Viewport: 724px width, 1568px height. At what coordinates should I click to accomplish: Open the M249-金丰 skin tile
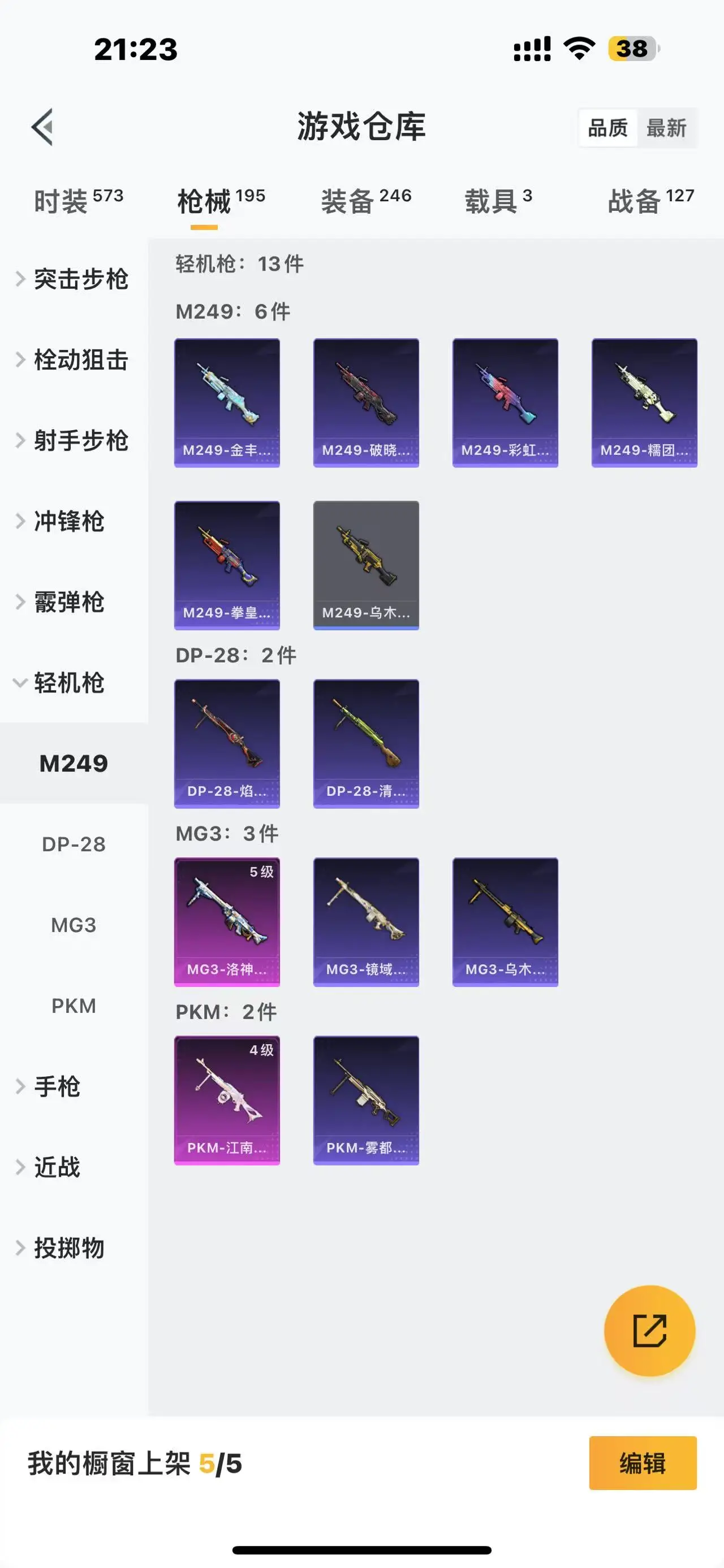tap(227, 402)
